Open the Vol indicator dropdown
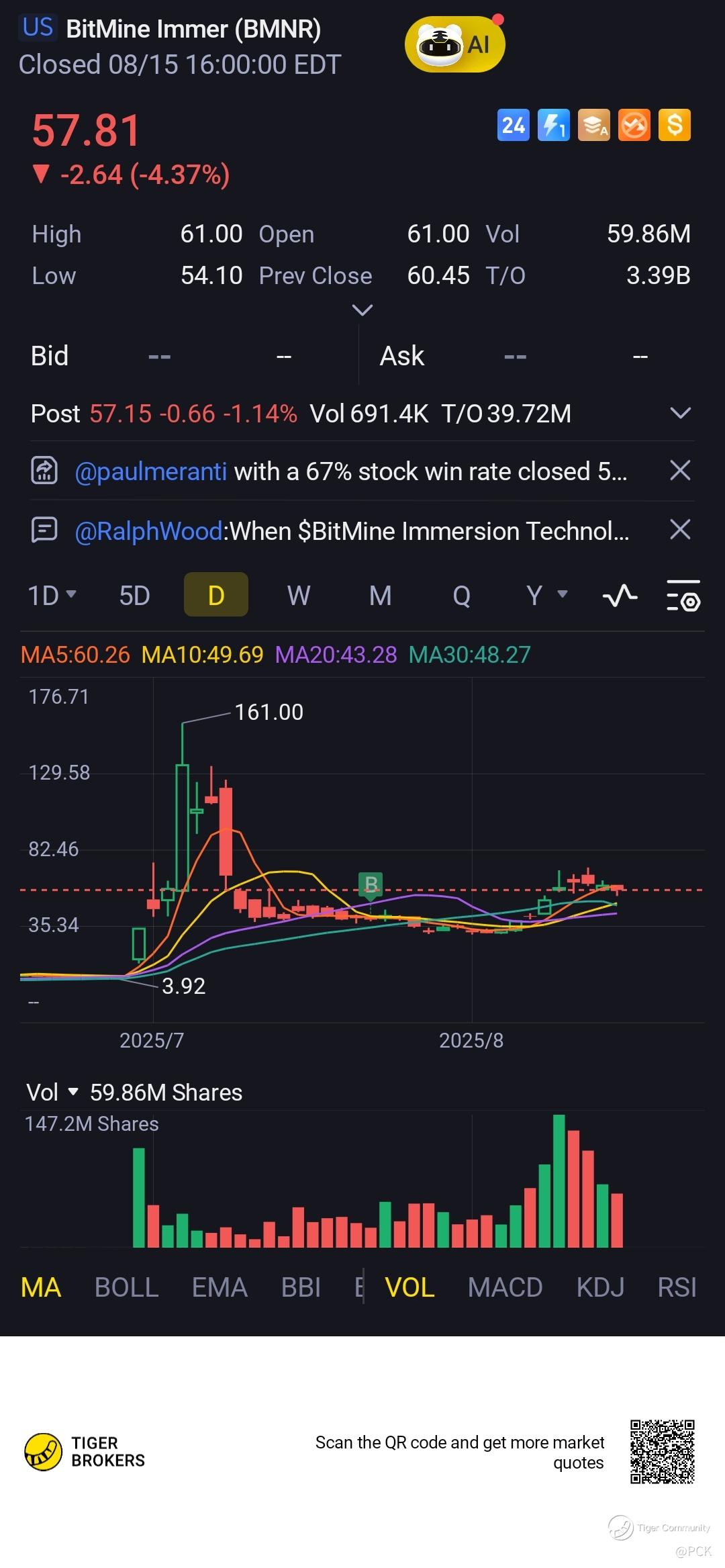This screenshot has height=1568, width=725. coord(52,1093)
